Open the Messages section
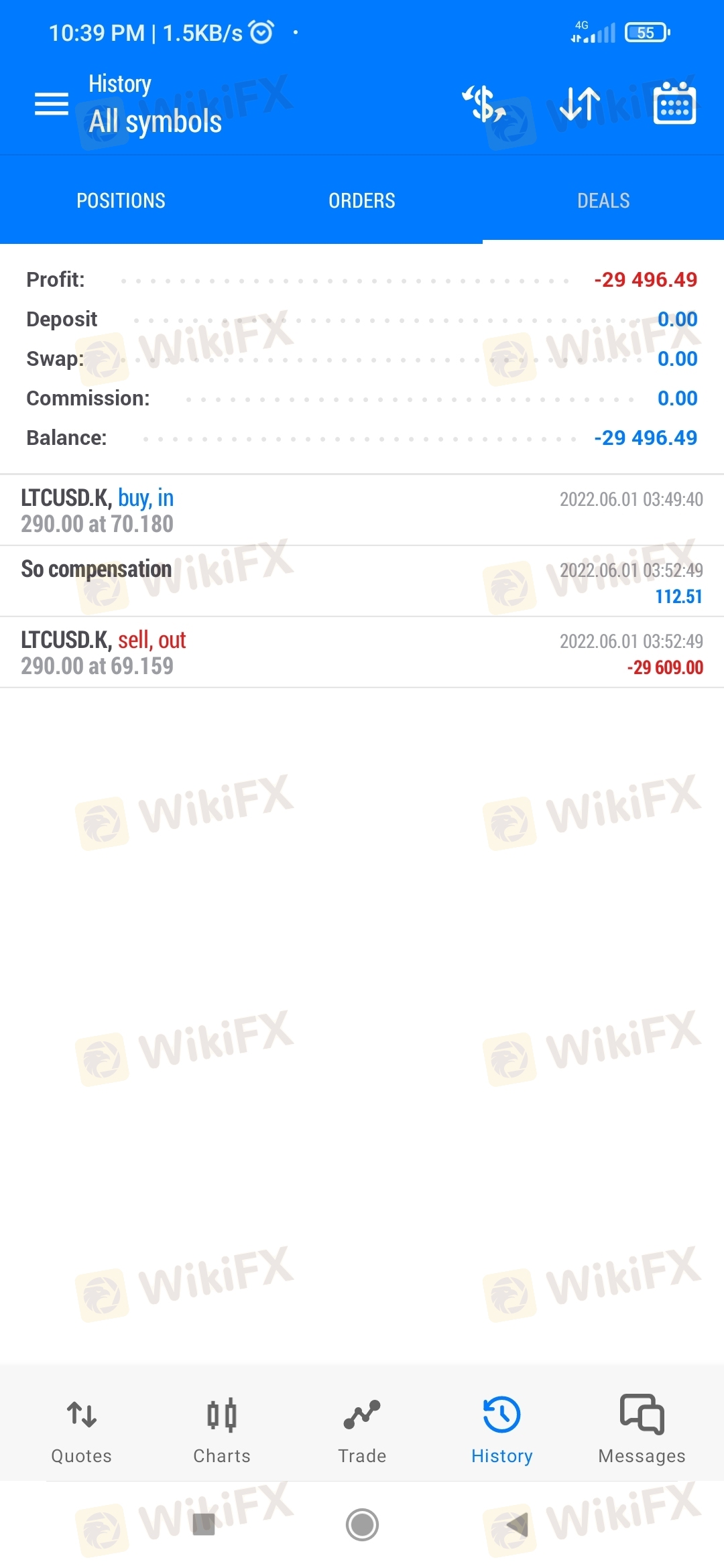Screen dimensions: 724x1568 (642, 1430)
